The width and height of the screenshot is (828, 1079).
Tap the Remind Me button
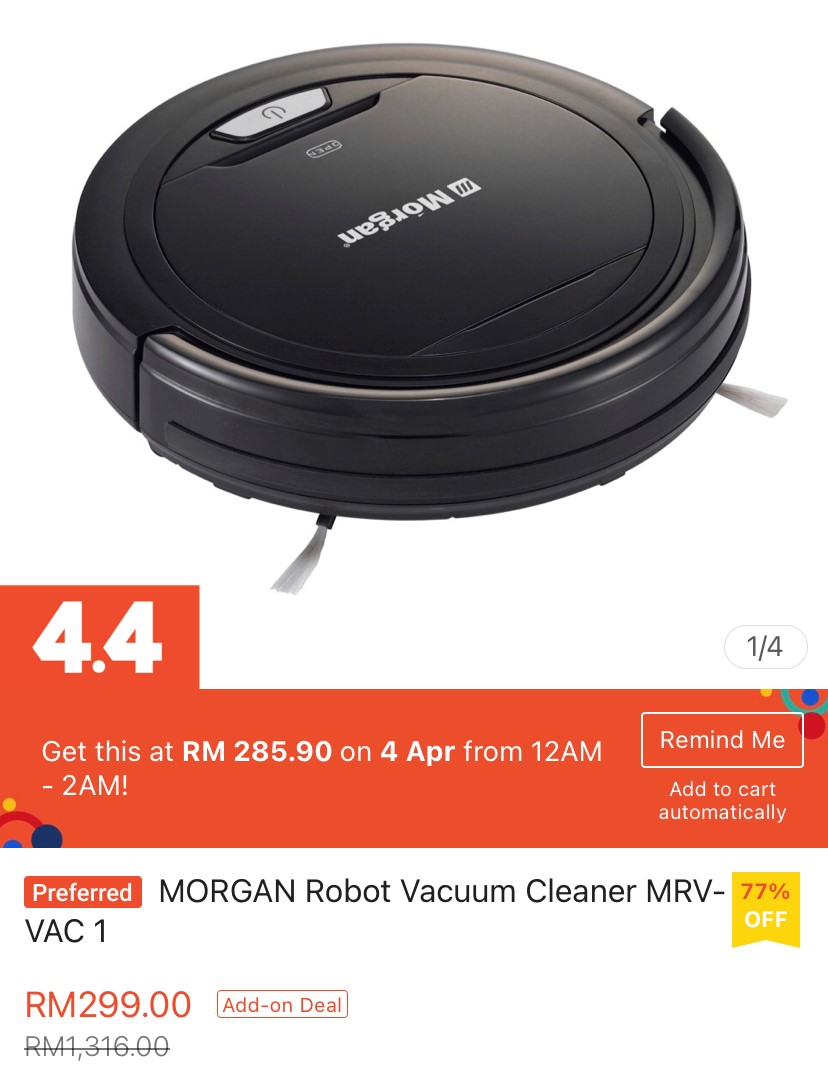[x=722, y=740]
